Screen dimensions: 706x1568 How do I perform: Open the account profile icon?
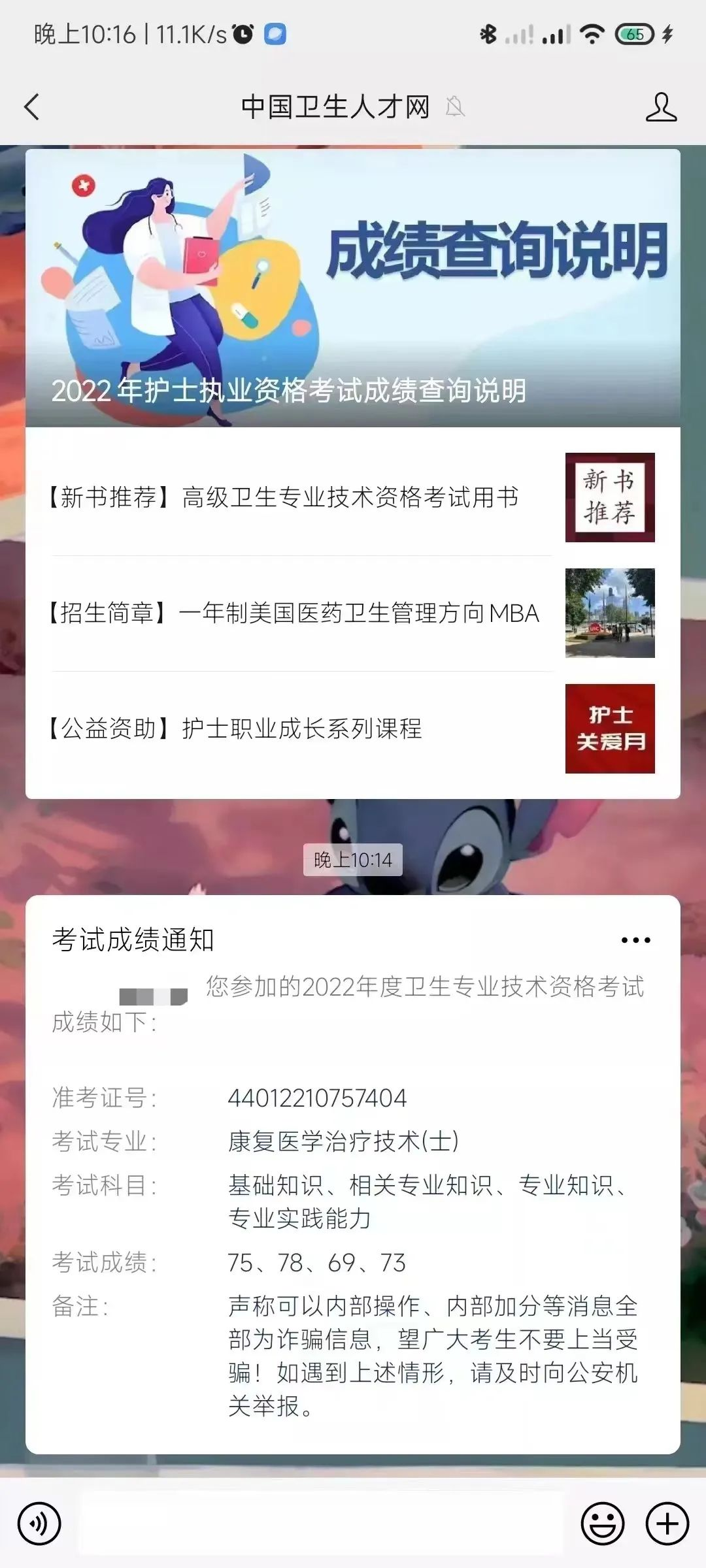661,106
